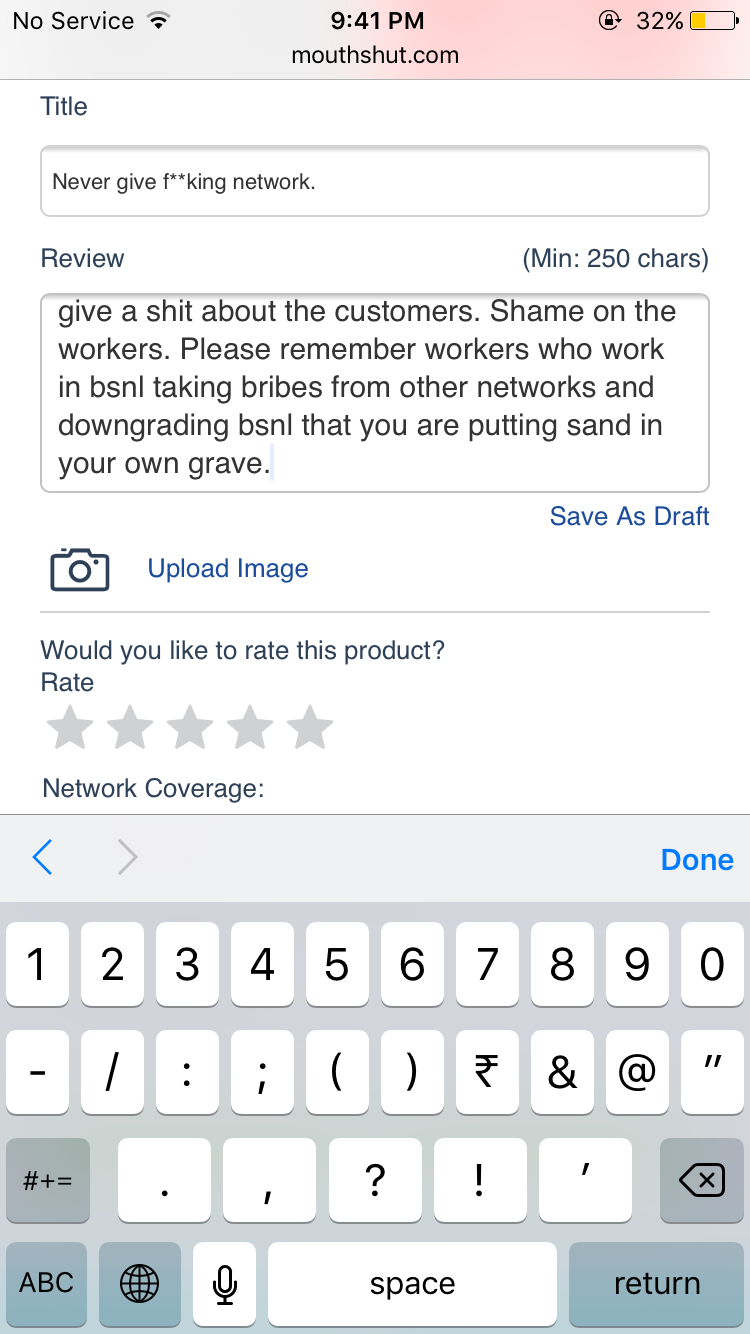Save the review as draft

(x=629, y=516)
